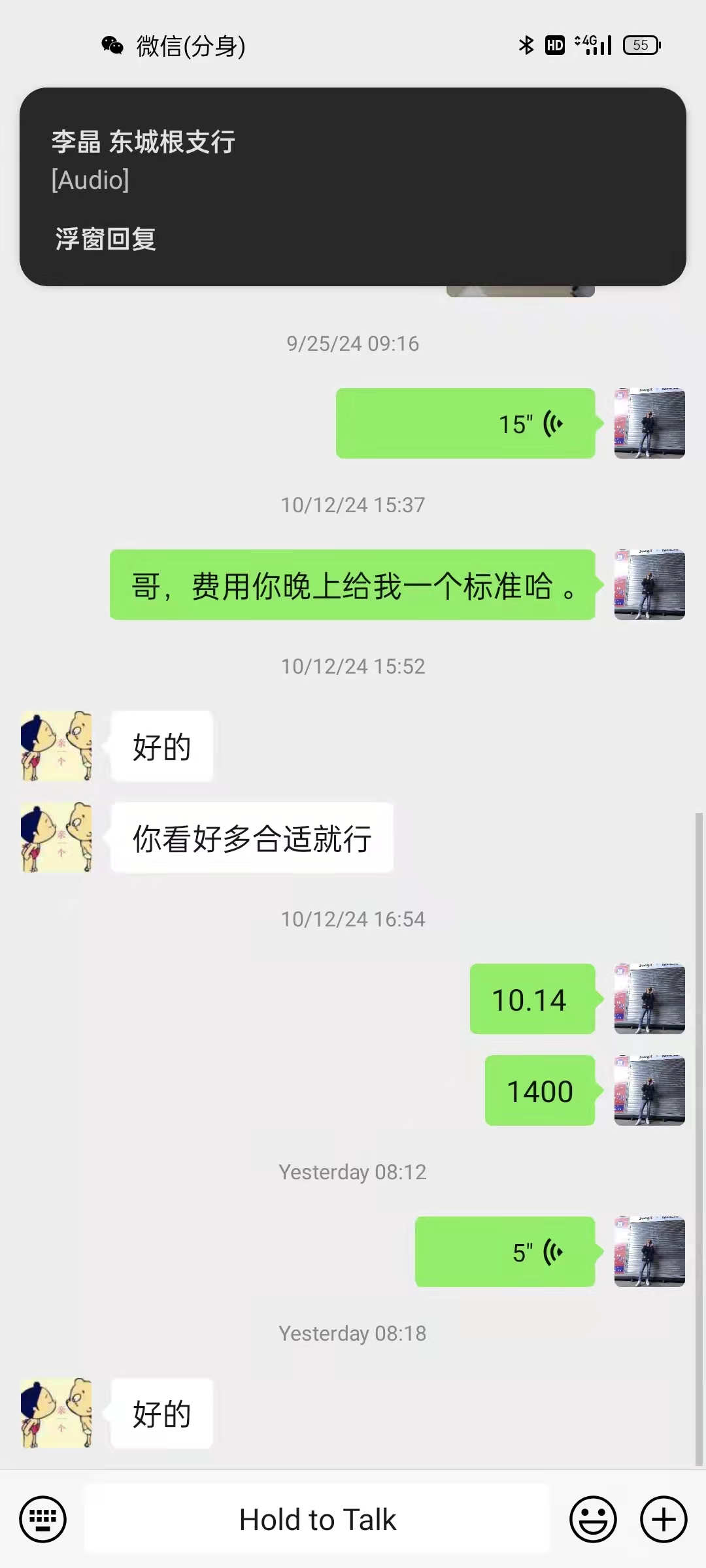
Task: Open the contact's avatar beside 你看好多合适就行
Action: point(56,838)
